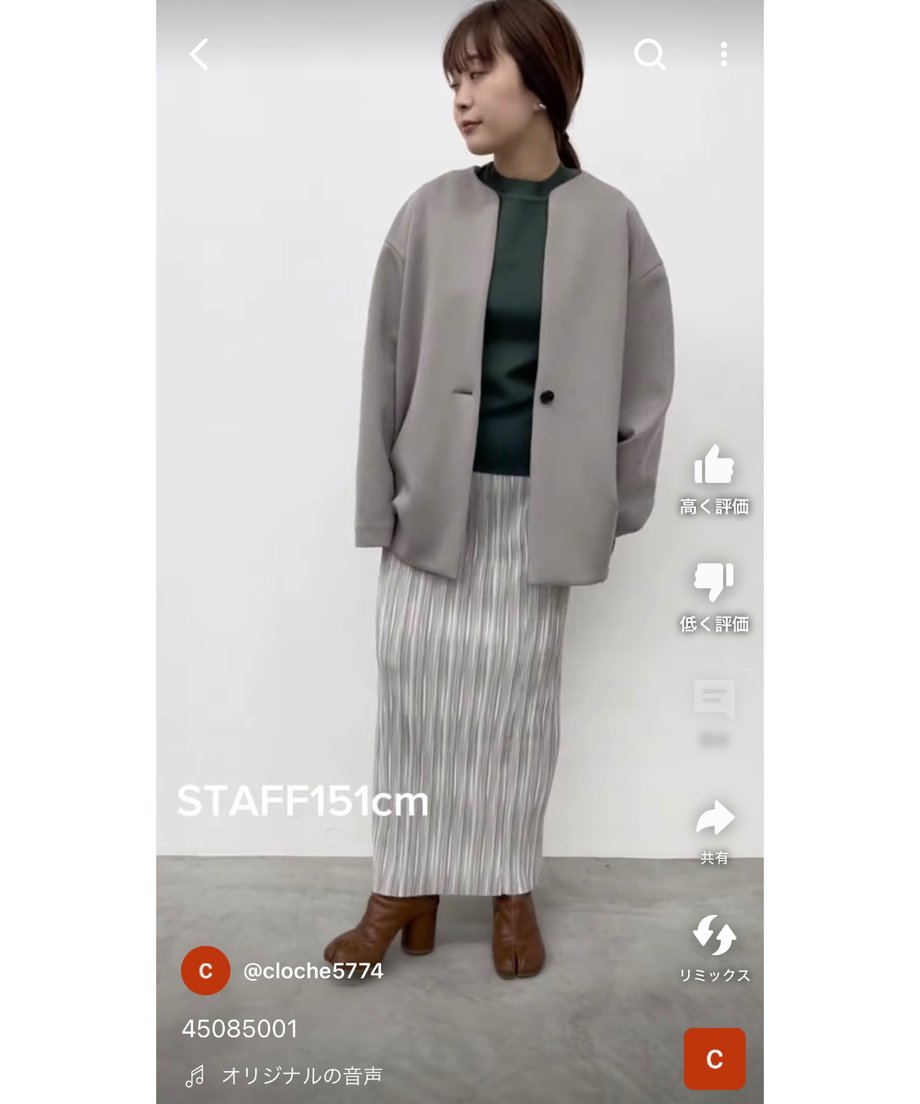This screenshot has height=1104, width=920.
Task: Open the @cloche5774 channel
Action: click(x=312, y=970)
